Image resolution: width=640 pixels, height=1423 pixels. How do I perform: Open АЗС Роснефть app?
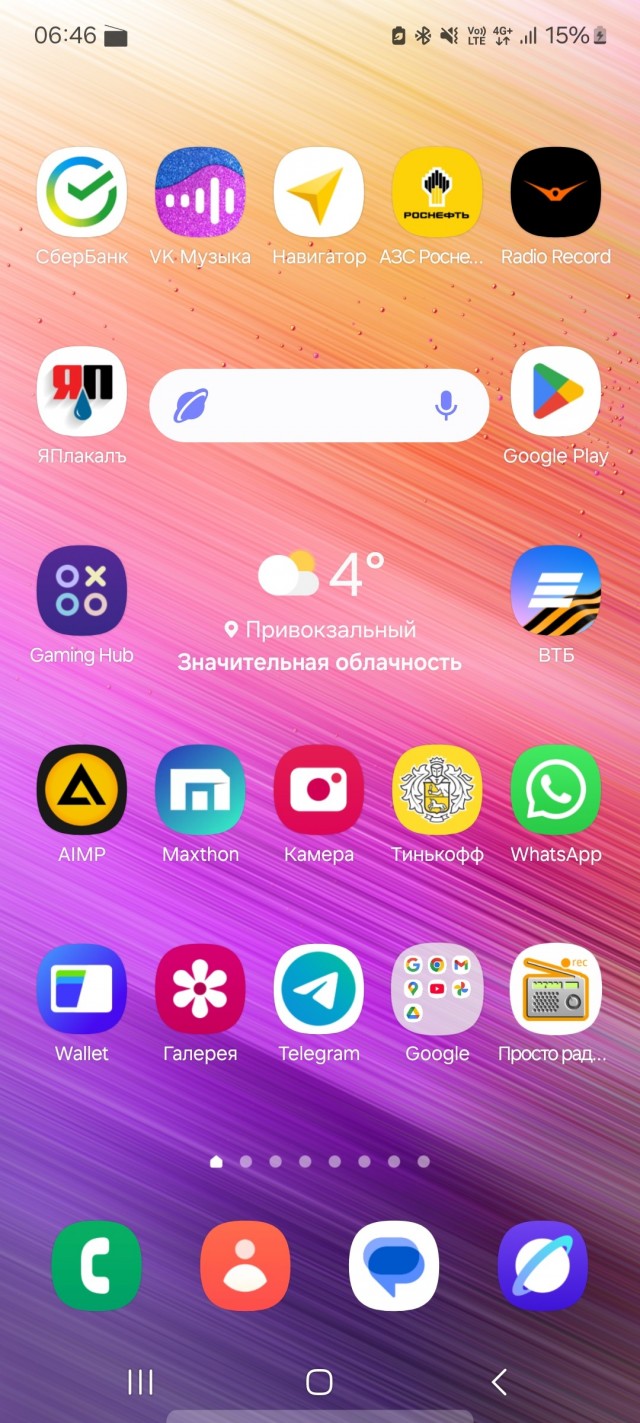coord(437,192)
